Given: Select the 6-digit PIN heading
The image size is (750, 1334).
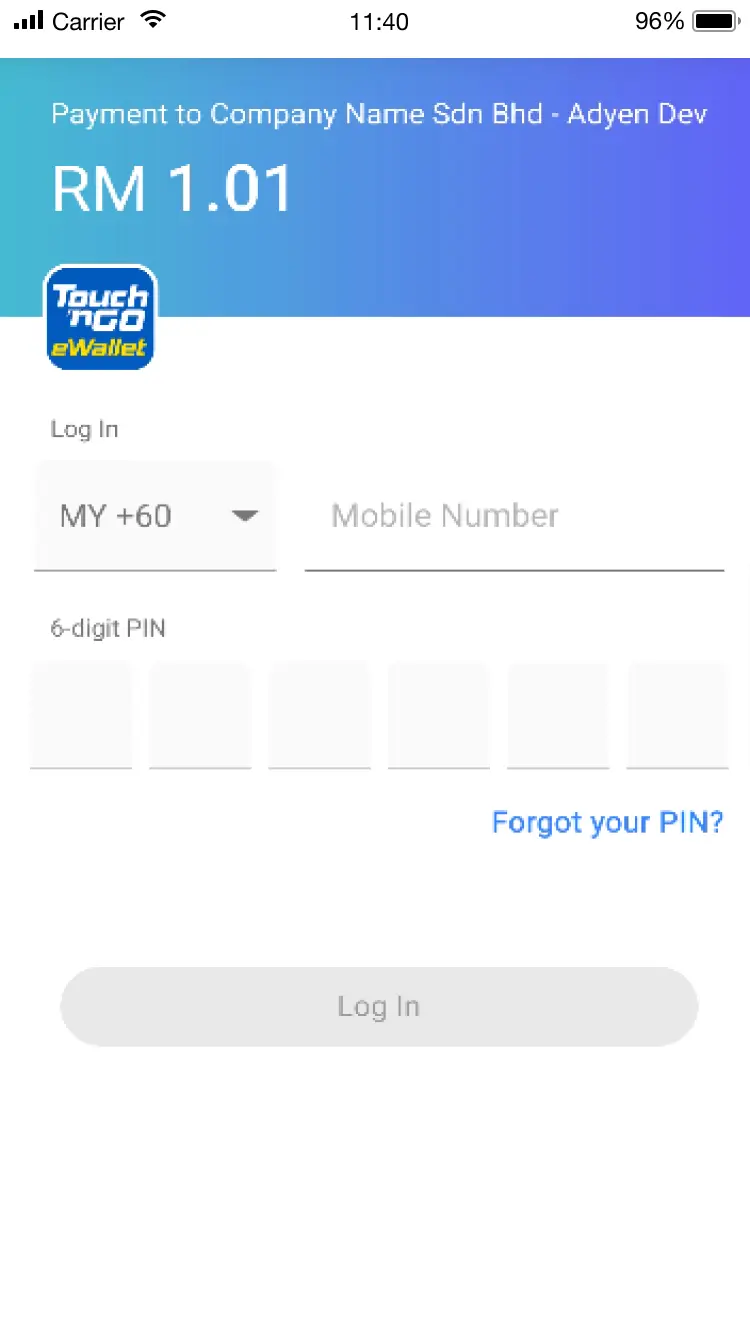Looking at the screenshot, I should pos(108,628).
